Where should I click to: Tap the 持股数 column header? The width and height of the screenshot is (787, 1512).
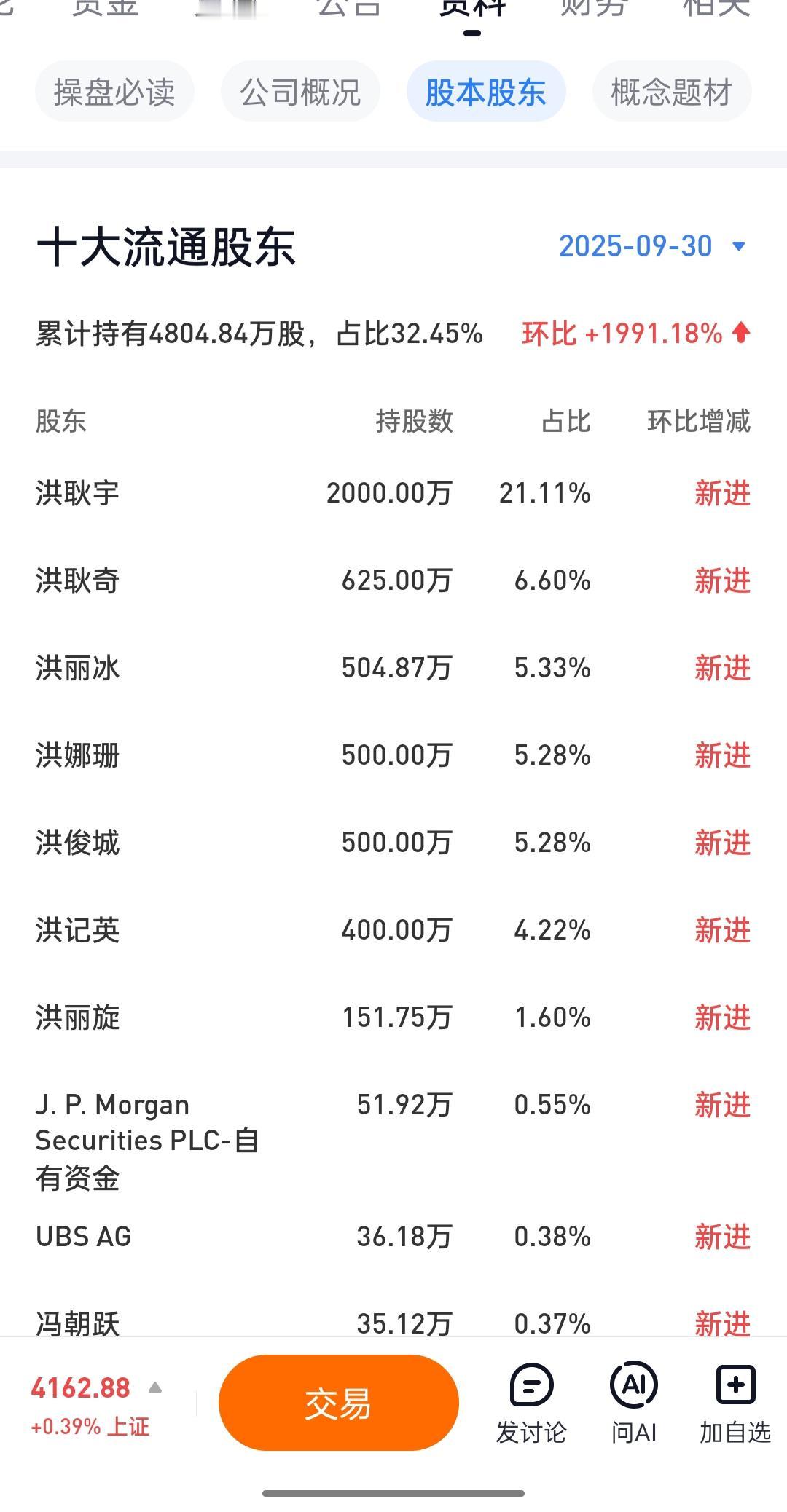click(x=415, y=421)
